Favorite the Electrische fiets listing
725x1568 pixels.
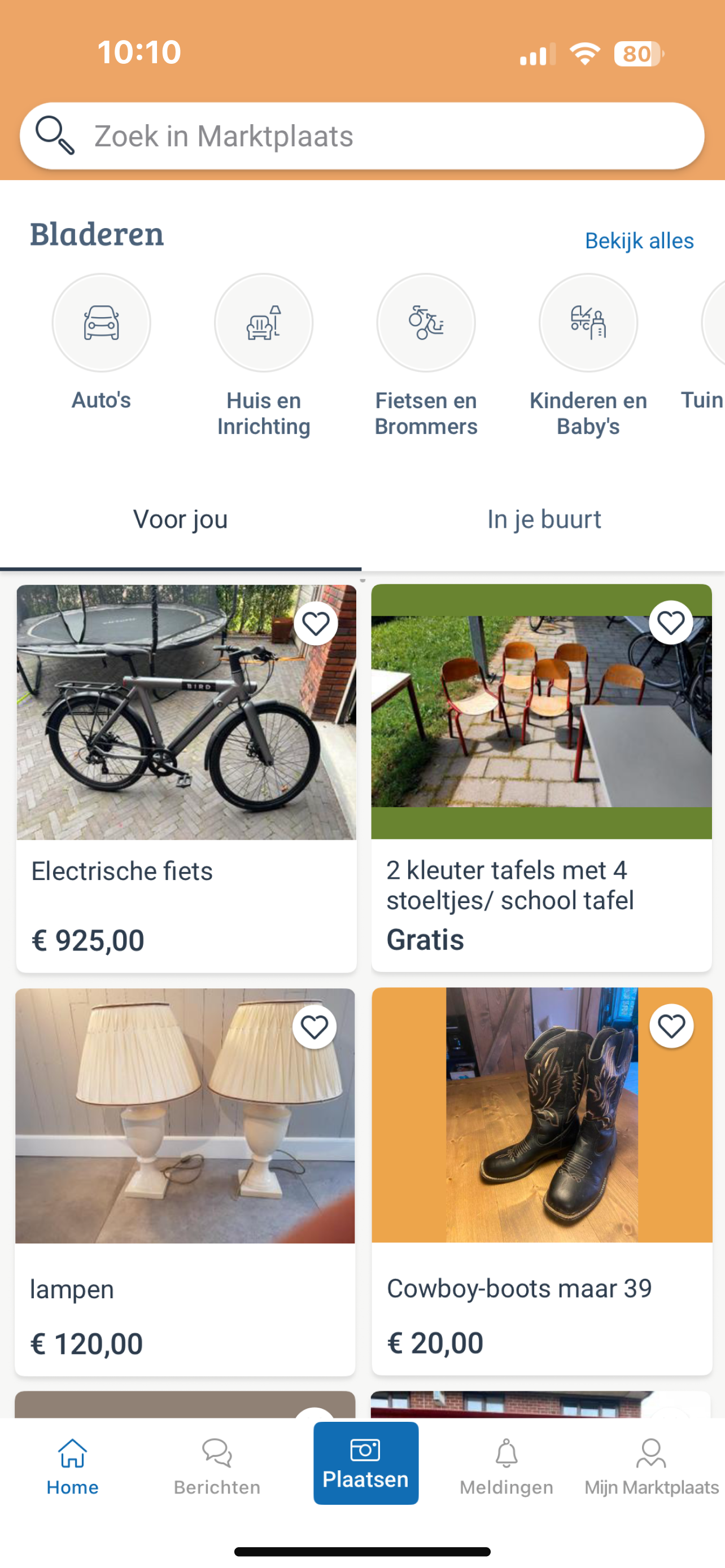316,622
